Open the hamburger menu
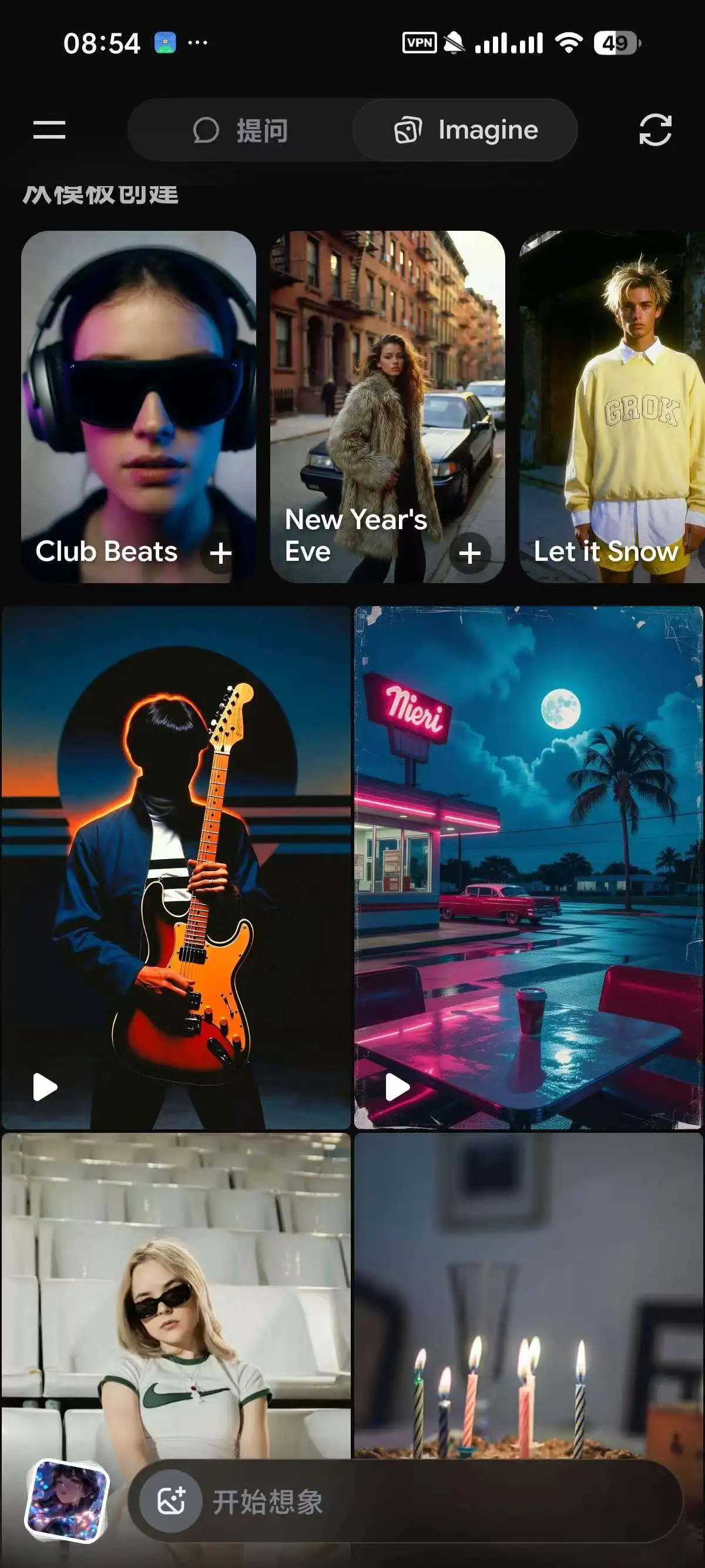This screenshot has width=705, height=1568. click(49, 130)
